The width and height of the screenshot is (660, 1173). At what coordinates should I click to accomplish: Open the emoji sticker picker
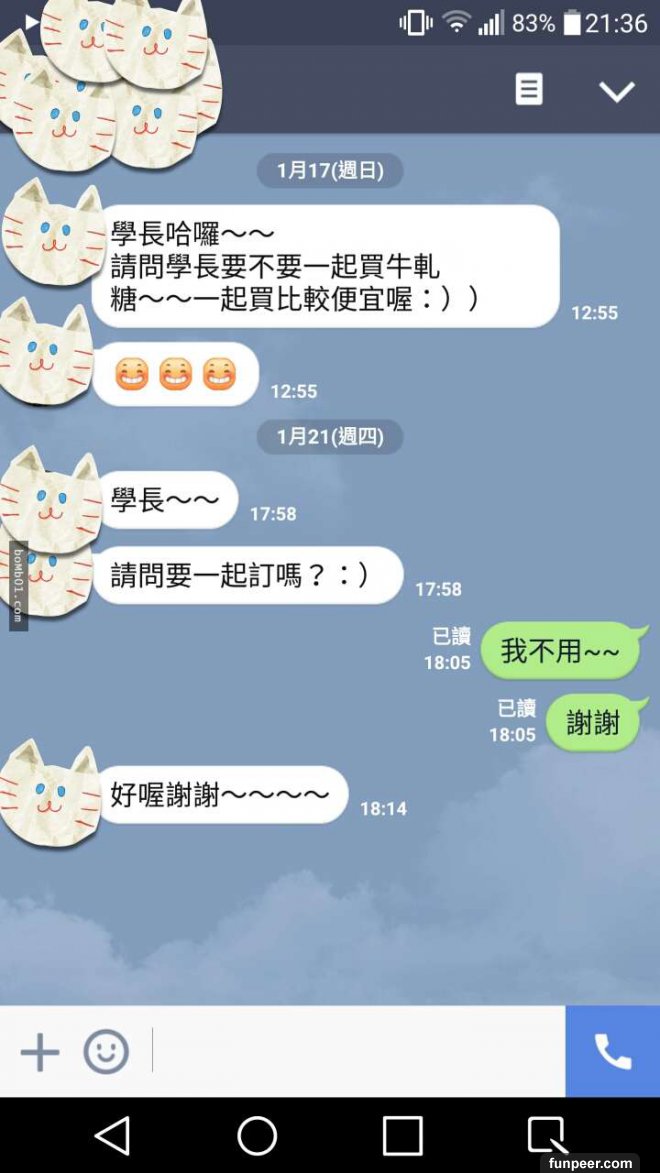(x=106, y=1052)
